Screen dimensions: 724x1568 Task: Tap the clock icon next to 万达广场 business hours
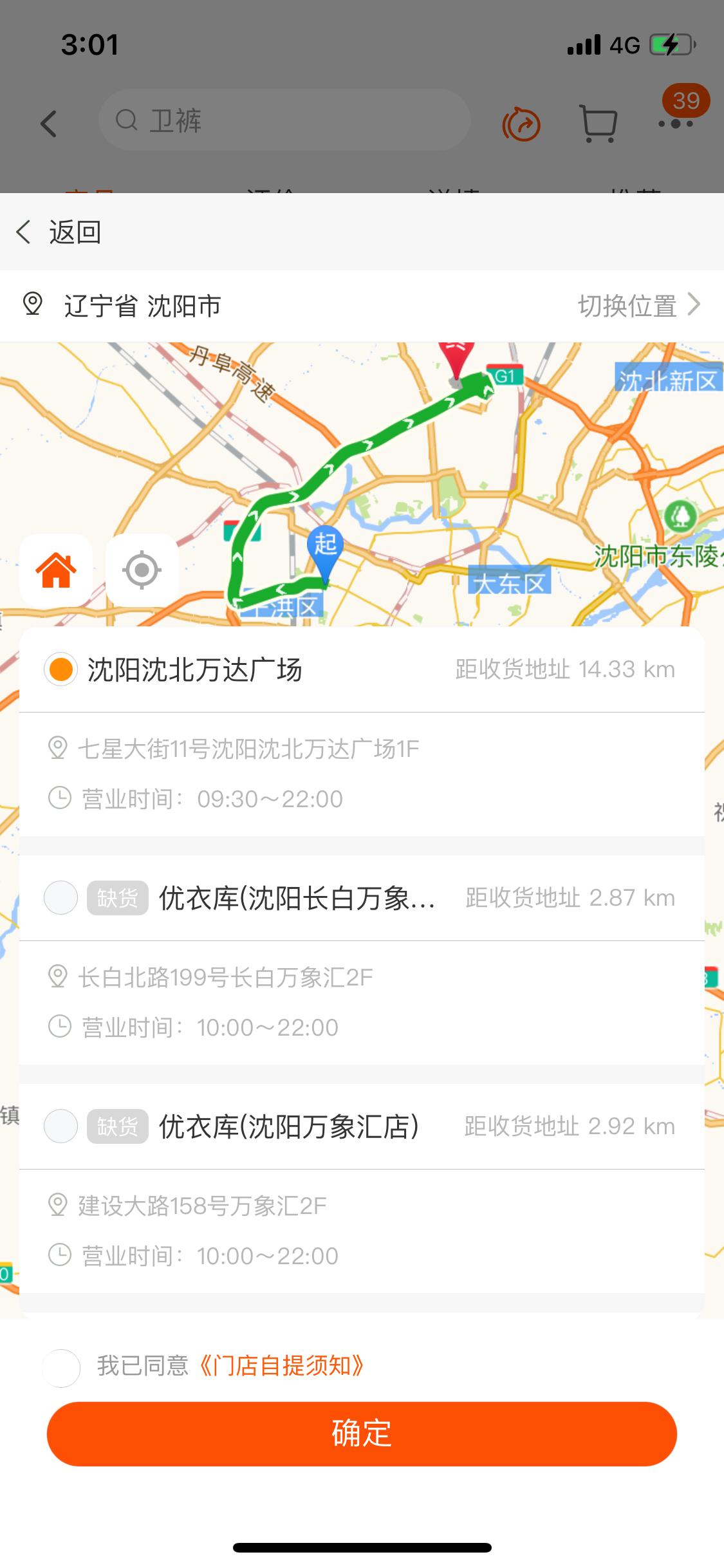(x=60, y=798)
